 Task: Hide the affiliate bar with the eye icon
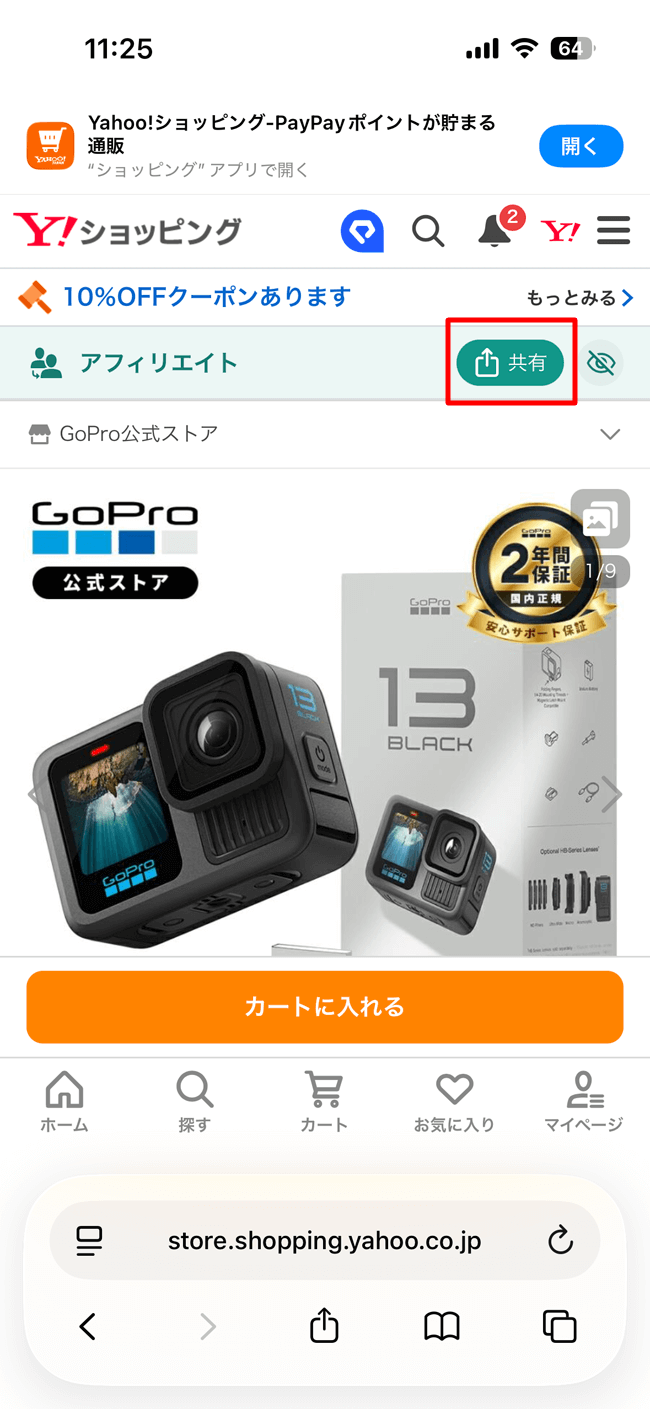click(x=601, y=363)
